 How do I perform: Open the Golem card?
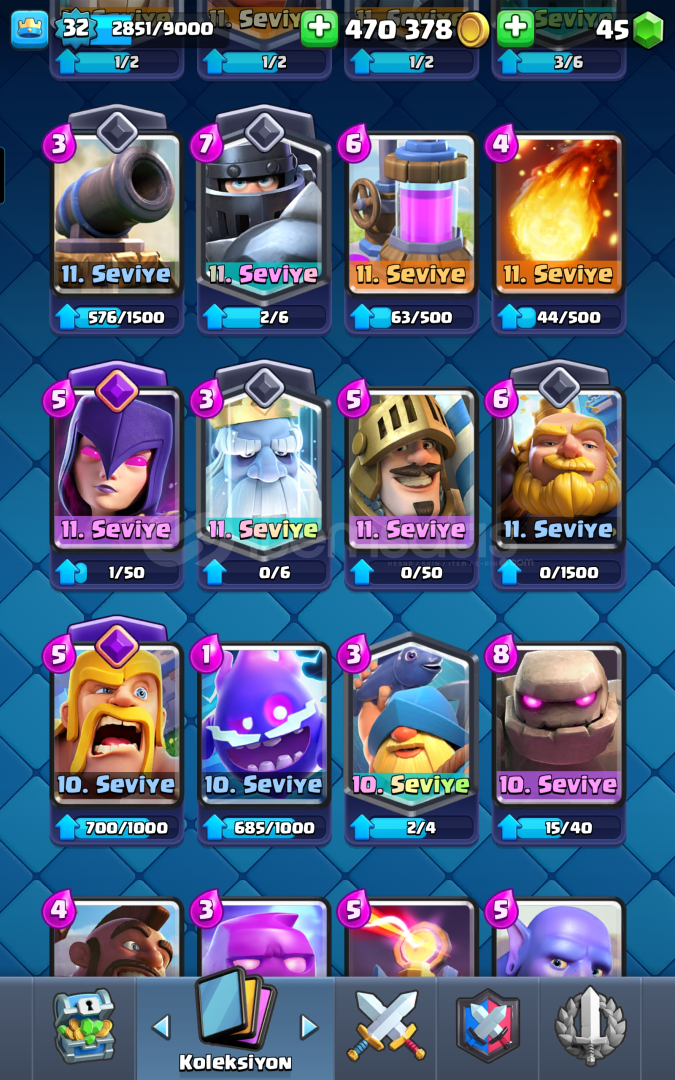click(558, 725)
